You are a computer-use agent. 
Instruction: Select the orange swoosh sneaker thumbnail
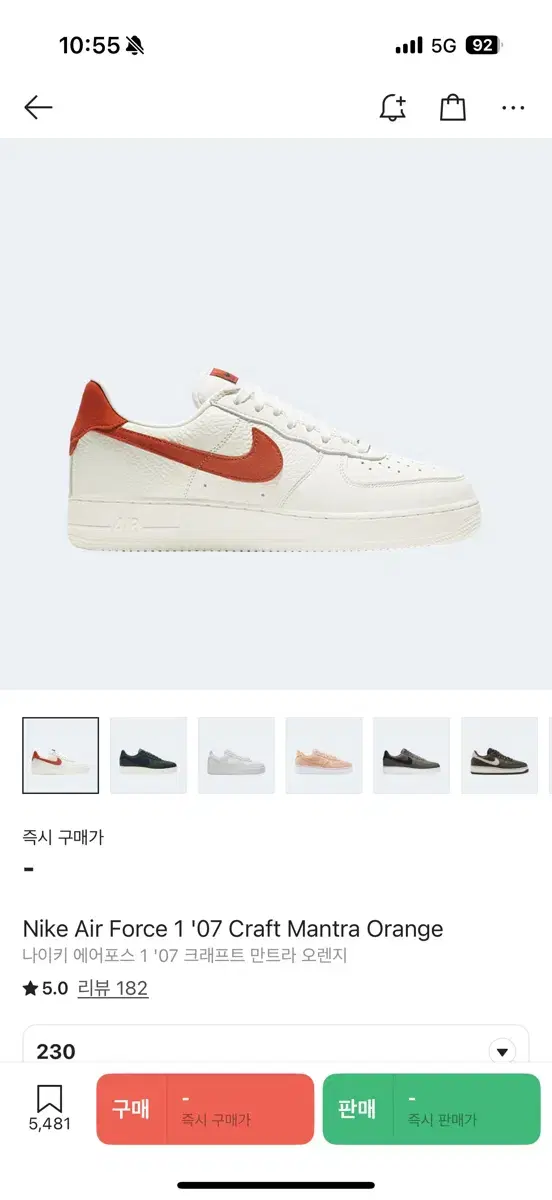click(61, 756)
